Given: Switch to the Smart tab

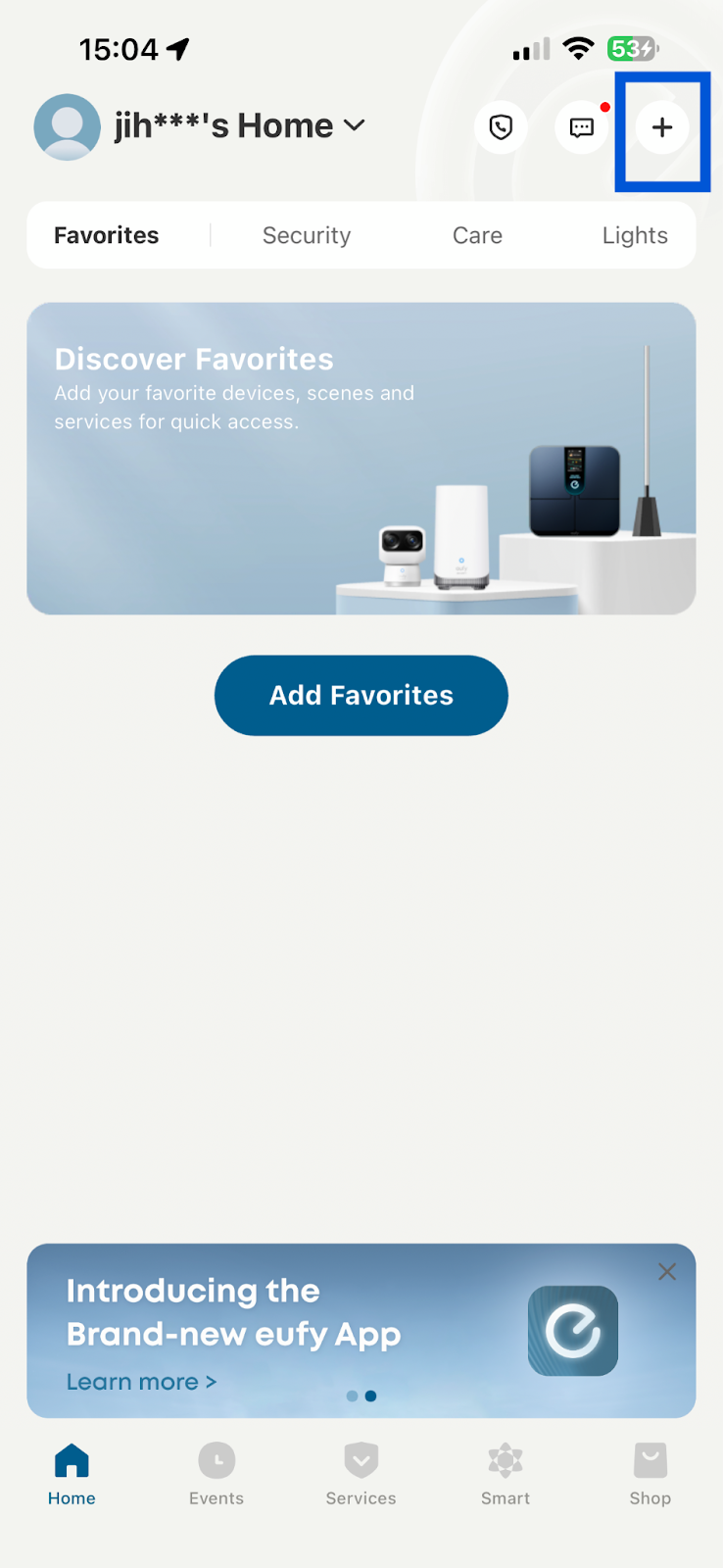Looking at the screenshot, I should [x=506, y=1473].
